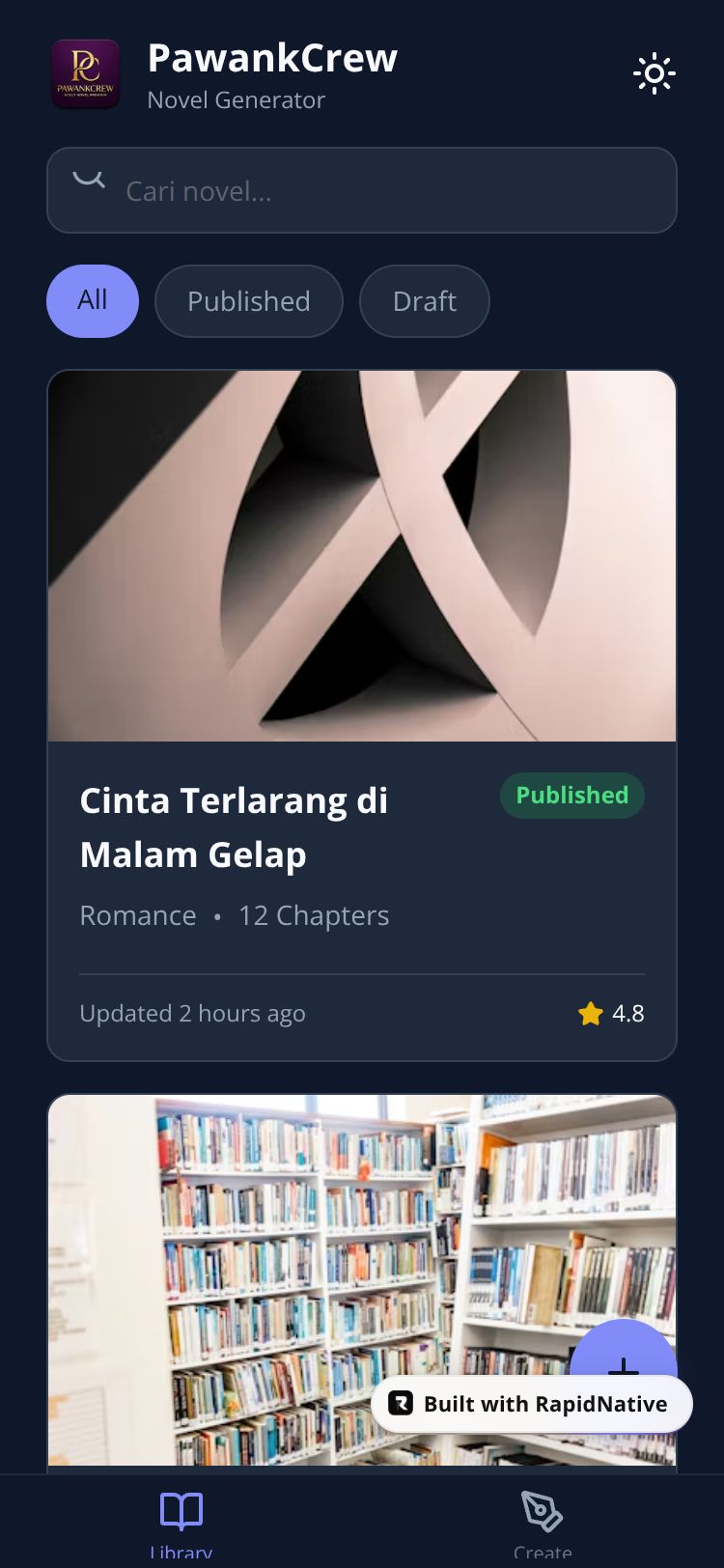Switch to the Create tab
The height and width of the screenshot is (1568, 724).
point(543,1523)
